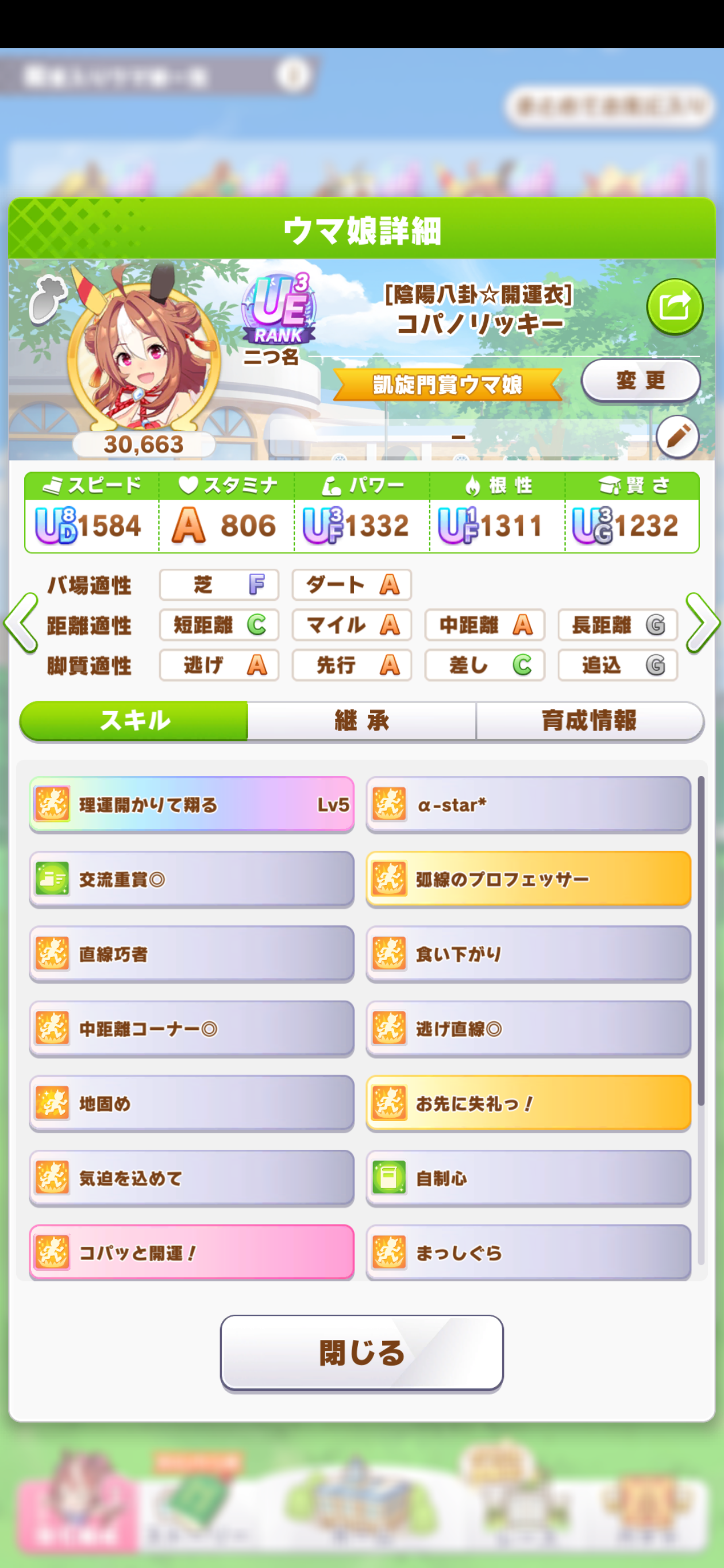Tap the pencil edit memo icon

677,437
